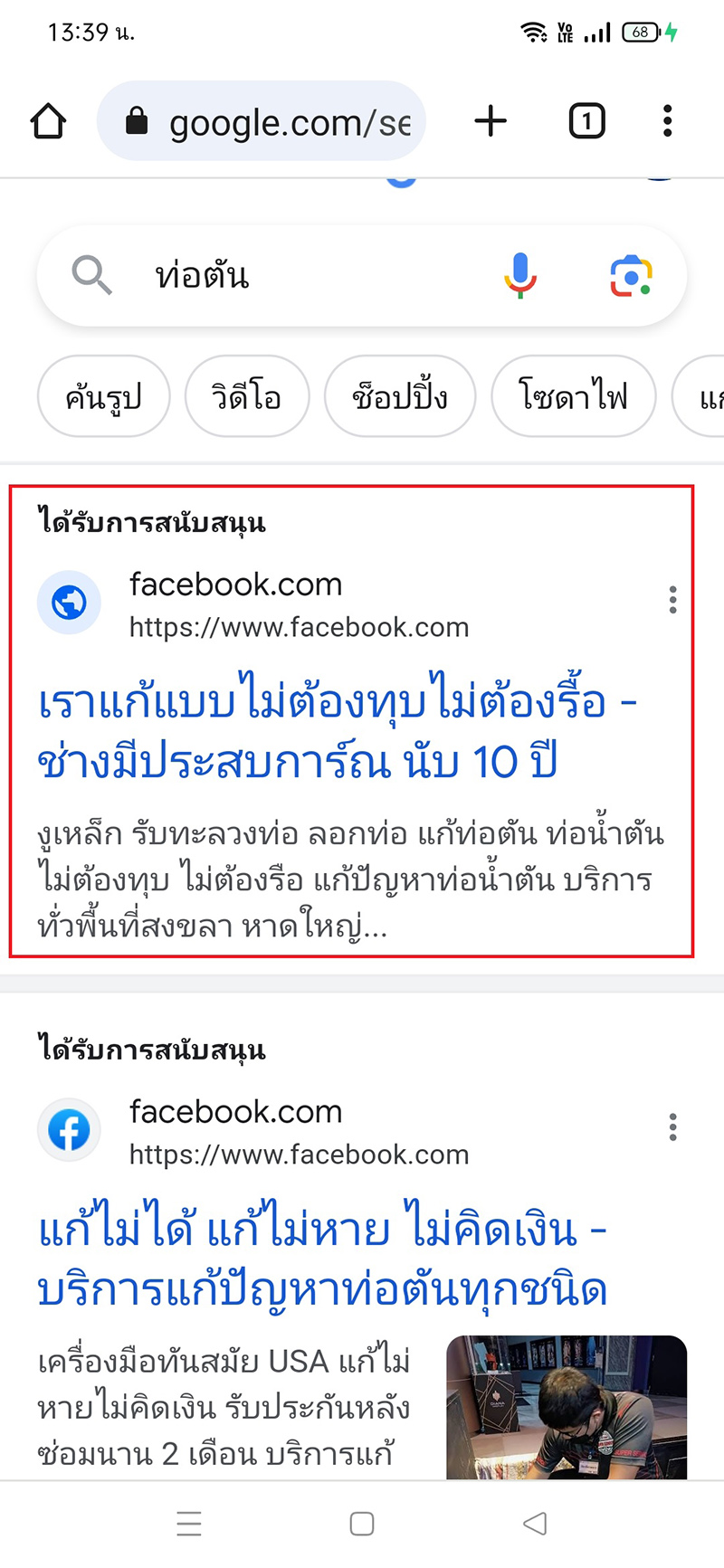This screenshot has width=724, height=1568.
Task: Open Google Lens camera search
Action: click(631, 276)
